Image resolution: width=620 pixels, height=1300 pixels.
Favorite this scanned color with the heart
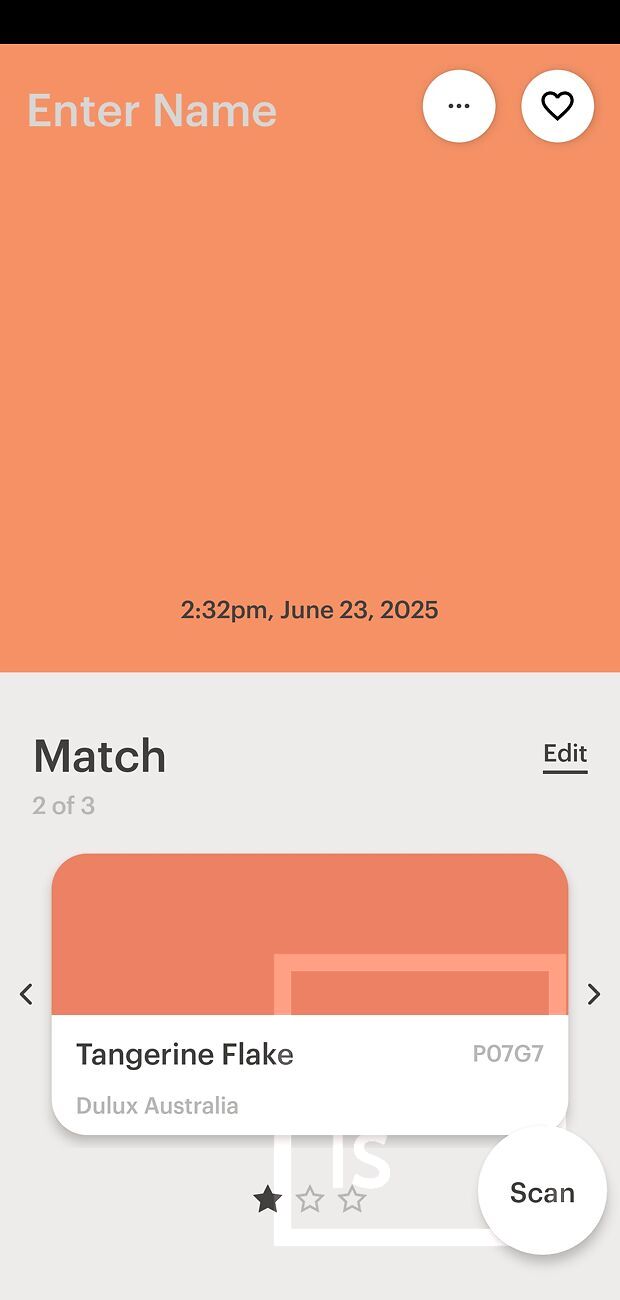(x=557, y=106)
